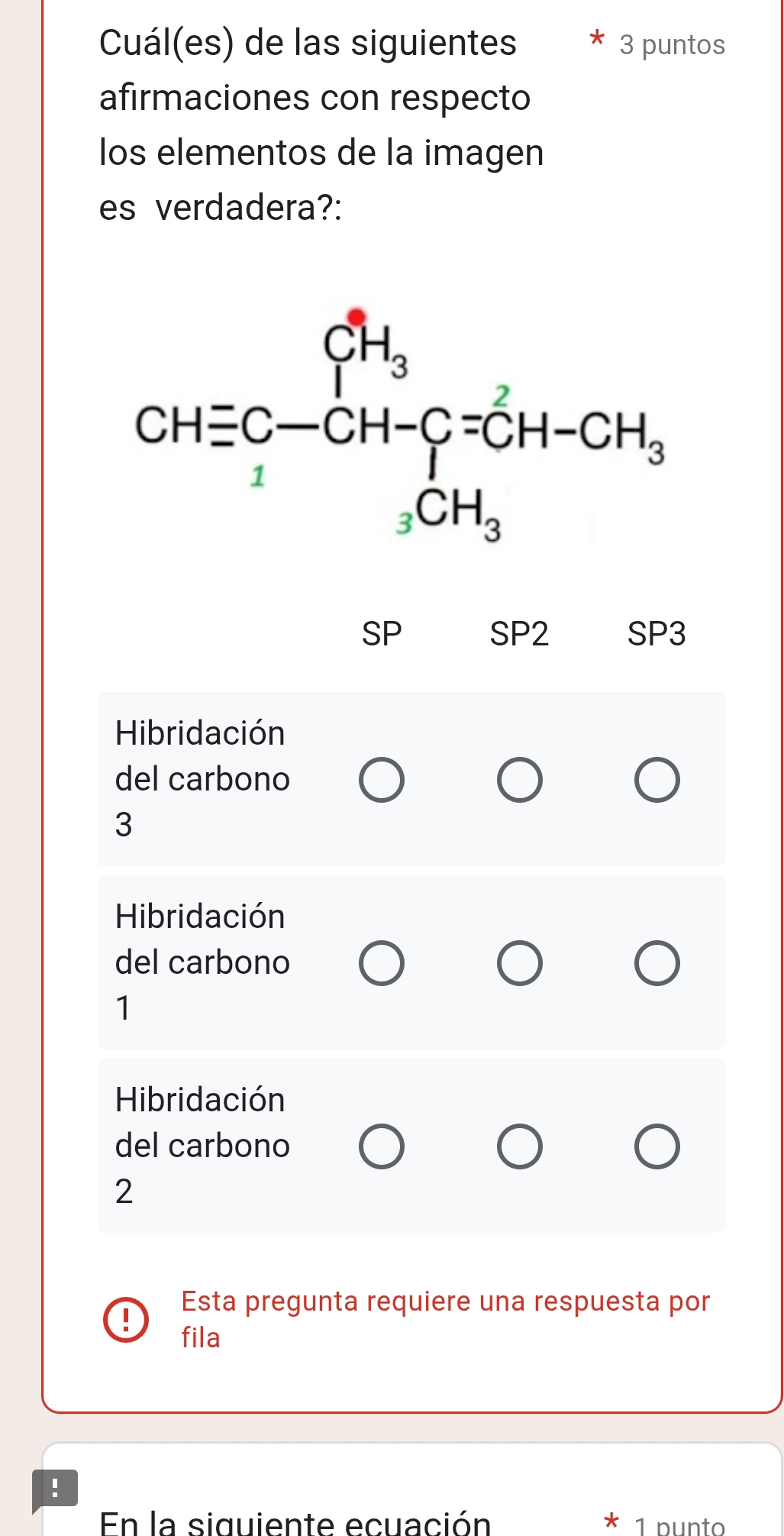Screen dimensions: 784x1536
Task: Select SP2 for carbono 3 hybridization
Action: click(x=519, y=780)
